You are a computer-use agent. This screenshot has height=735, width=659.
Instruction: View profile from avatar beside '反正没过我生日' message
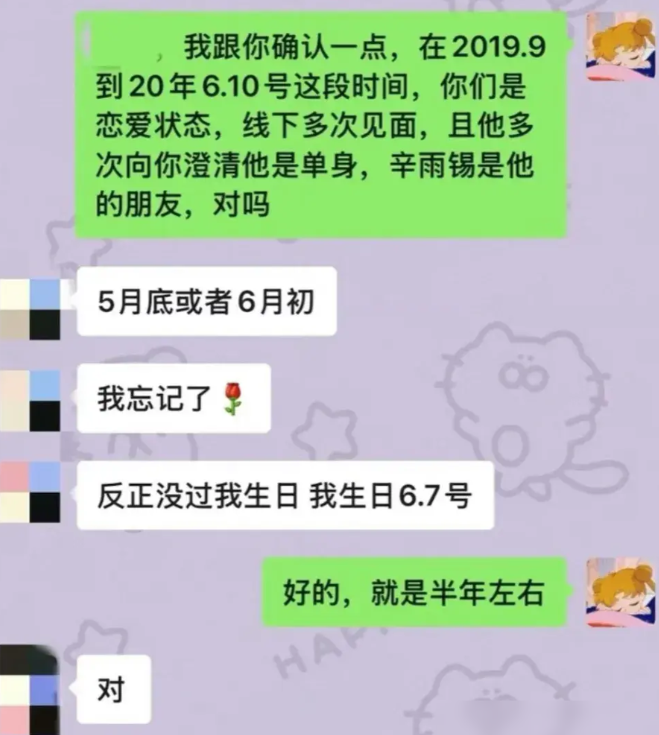click(x=30, y=492)
